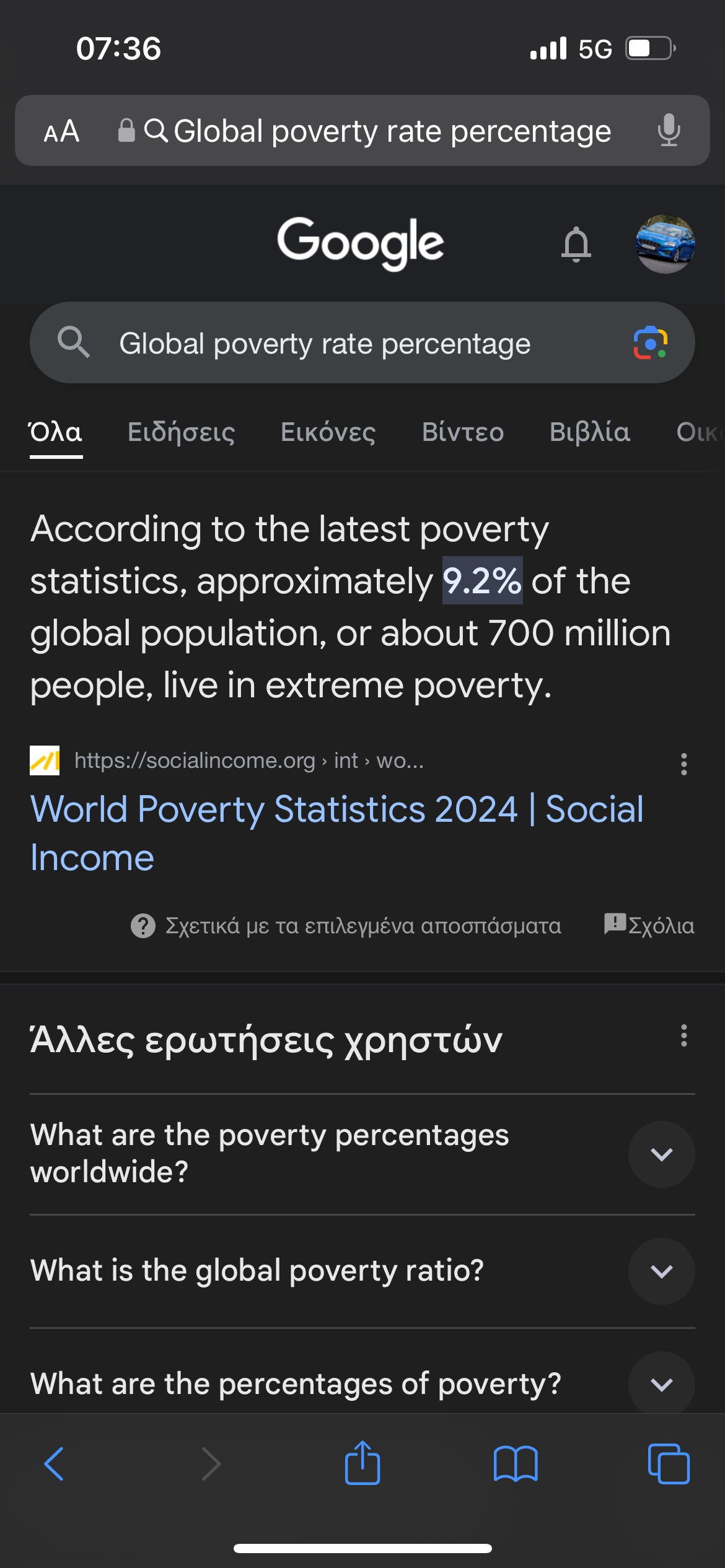Switch to the Εικόνες tab
The height and width of the screenshot is (1568, 725).
(x=328, y=432)
